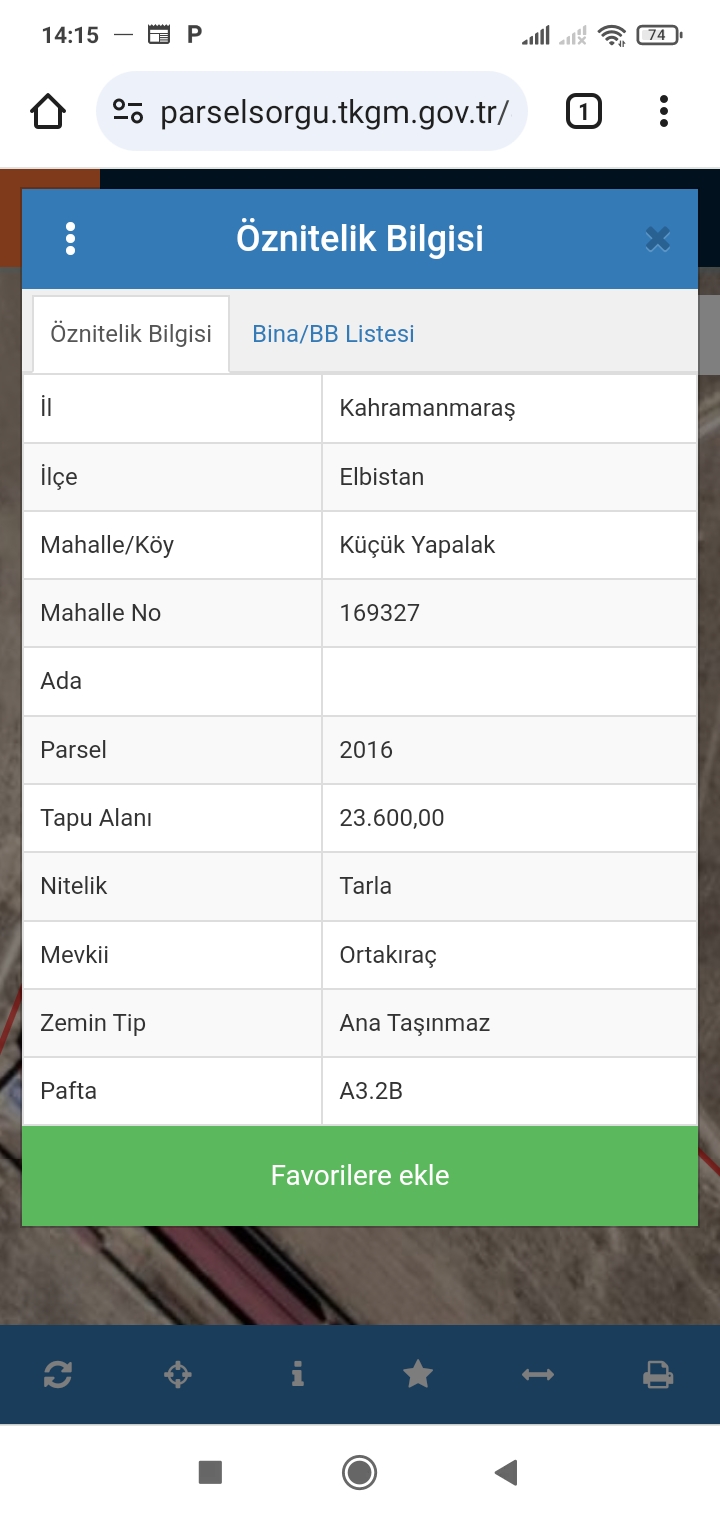Tap the Favorilere ekle button

pos(360,1175)
